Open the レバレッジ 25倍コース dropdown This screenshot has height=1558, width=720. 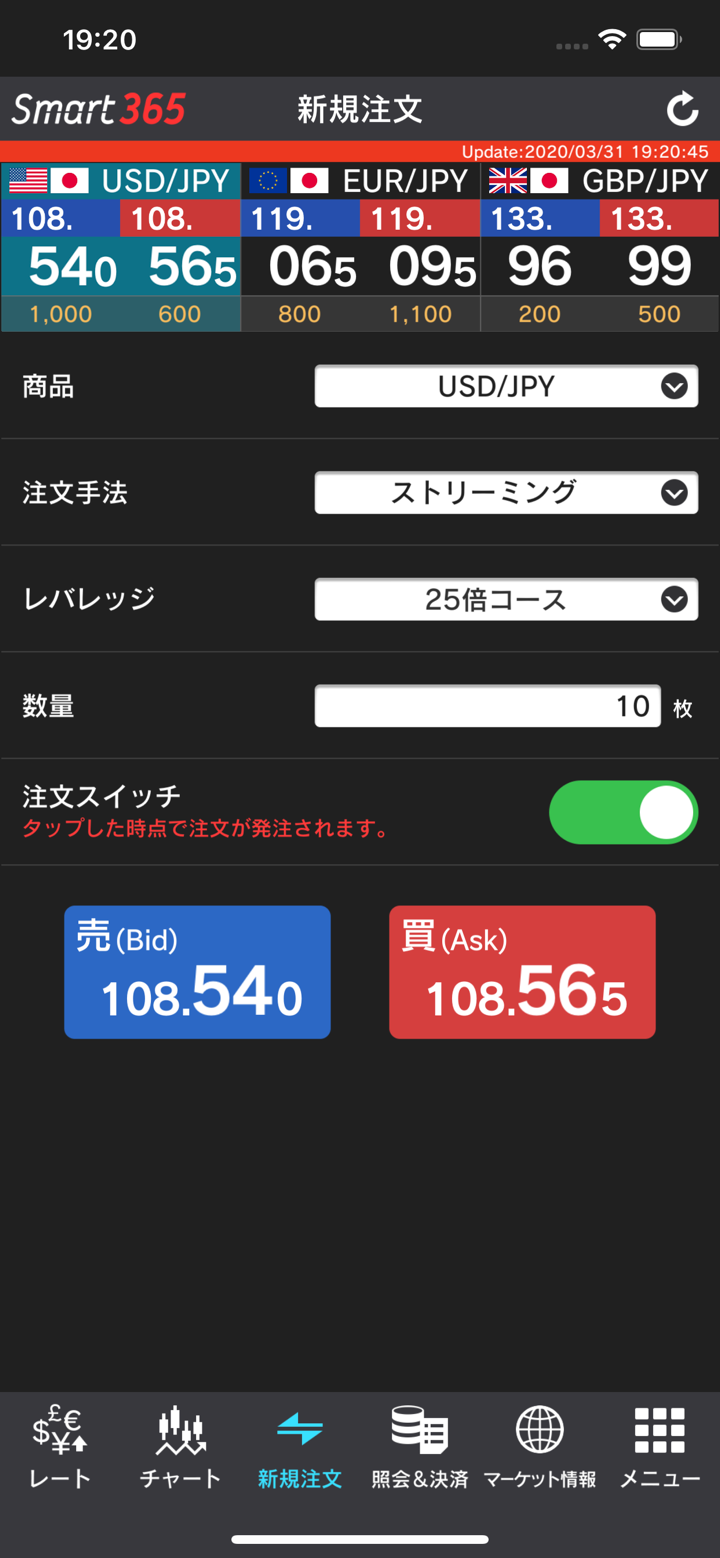click(x=505, y=599)
